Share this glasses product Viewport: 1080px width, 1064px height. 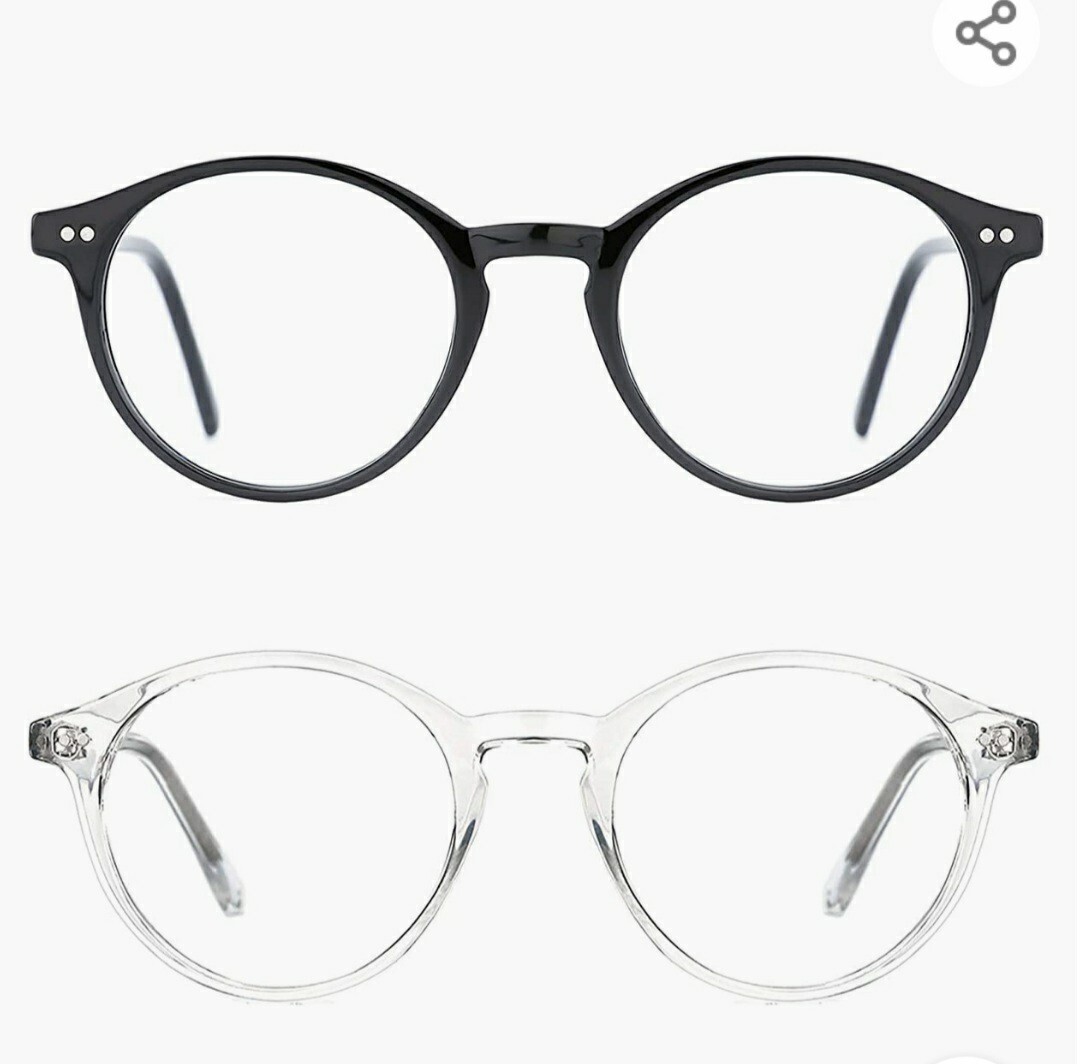point(985,36)
